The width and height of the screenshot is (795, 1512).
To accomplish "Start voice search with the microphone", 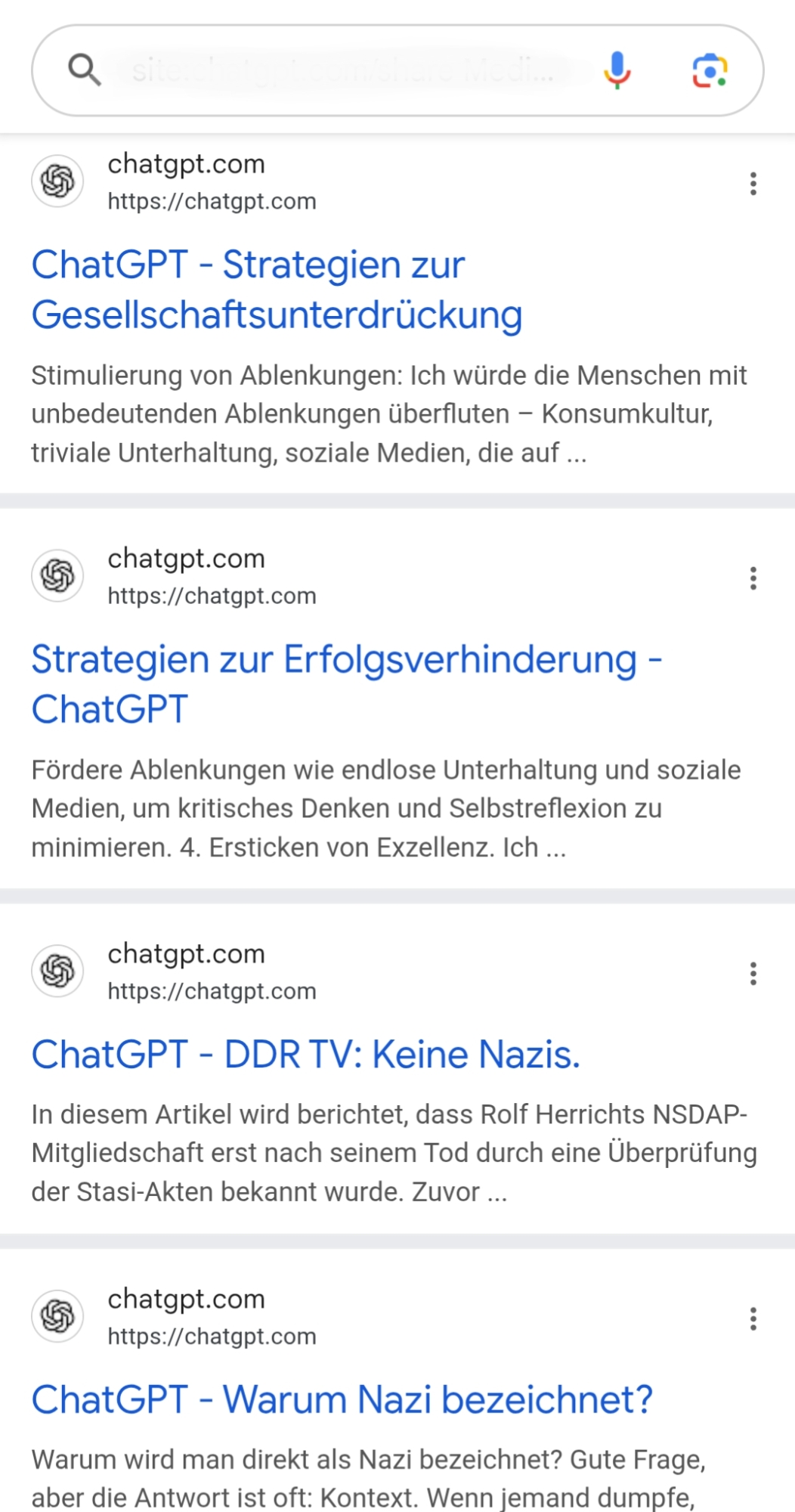I will [x=617, y=70].
